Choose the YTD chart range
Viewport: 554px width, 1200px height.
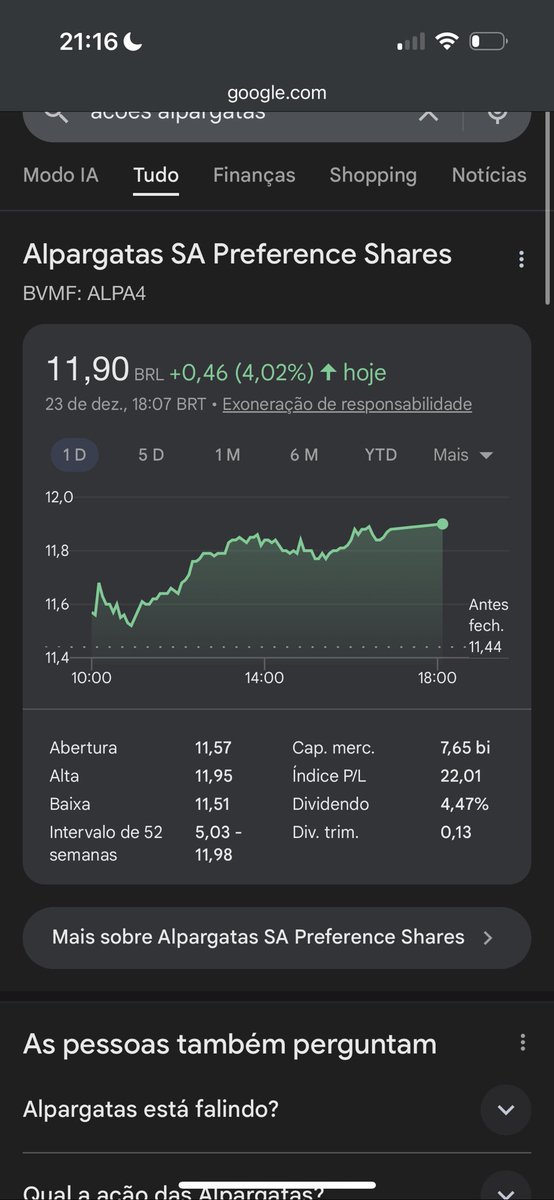click(381, 455)
